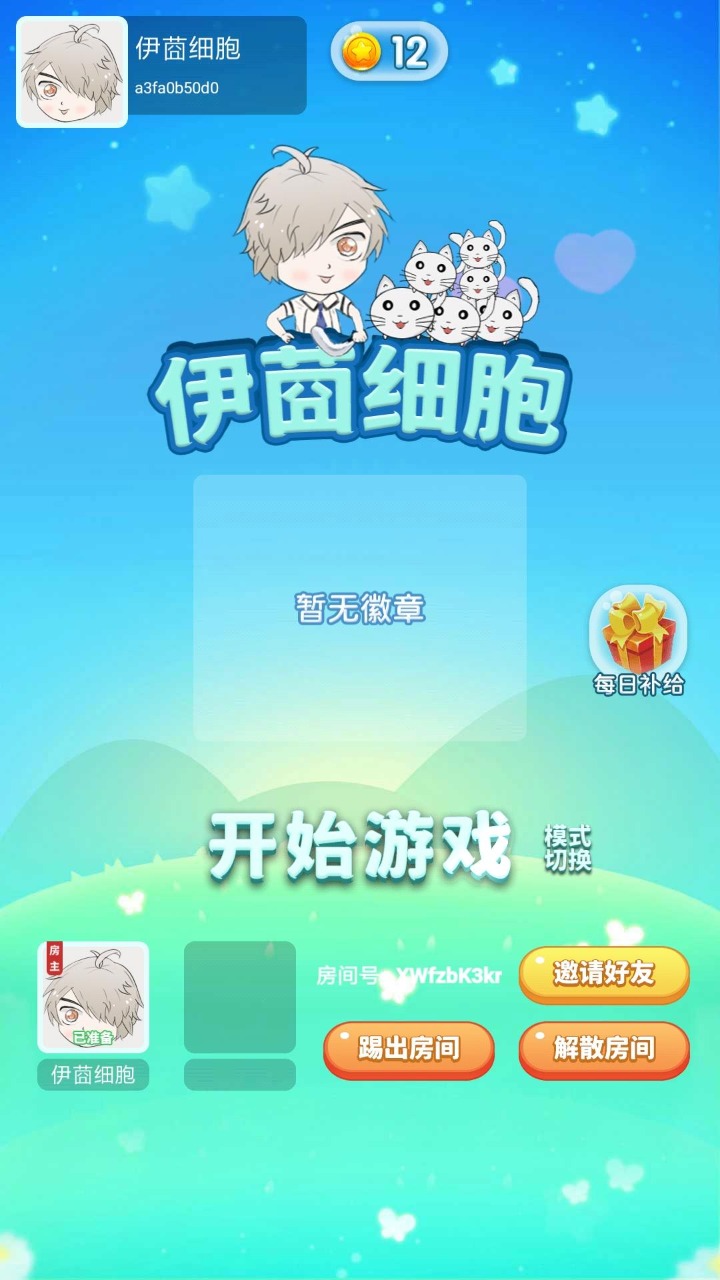
Task: Select the empty second player slot
Action: (240, 997)
